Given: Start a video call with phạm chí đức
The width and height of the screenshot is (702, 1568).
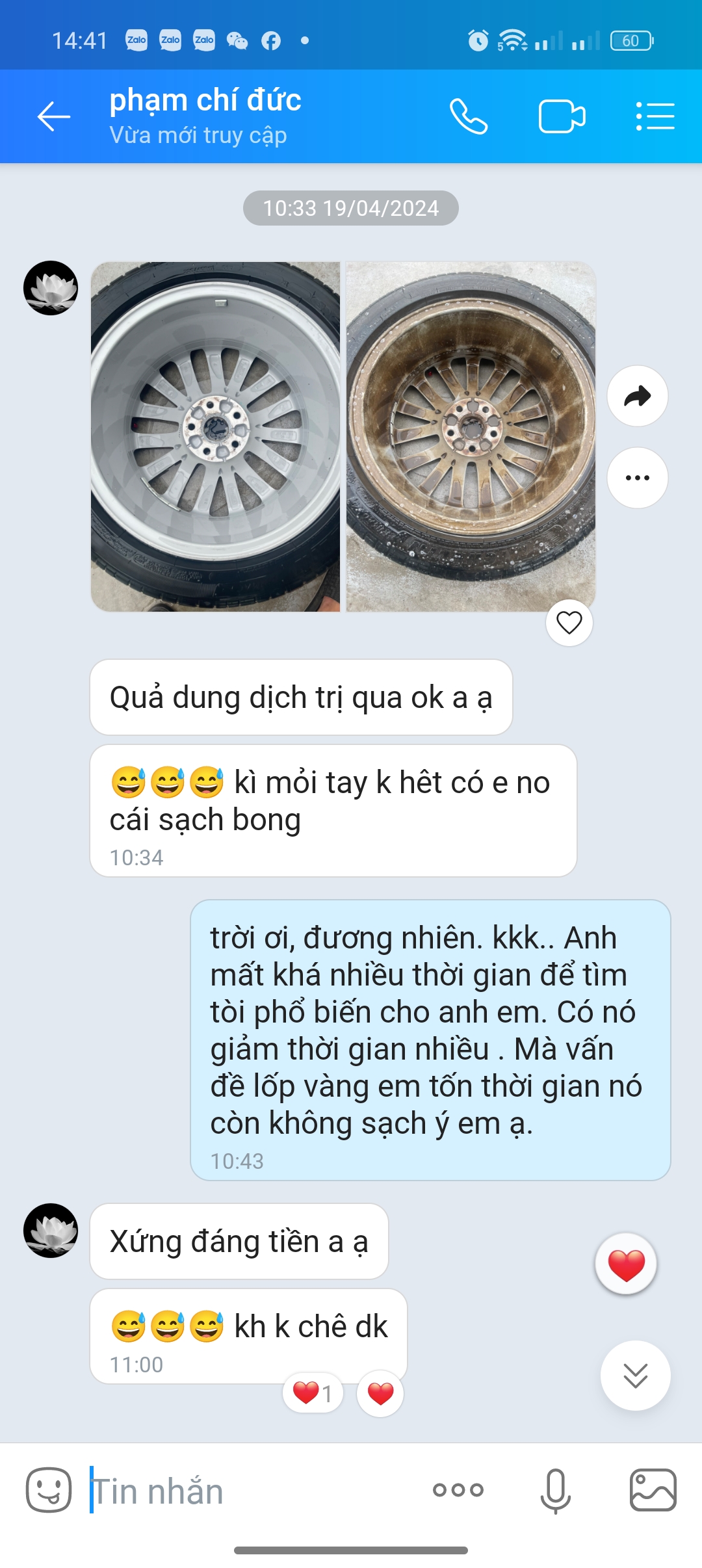Looking at the screenshot, I should click(562, 117).
